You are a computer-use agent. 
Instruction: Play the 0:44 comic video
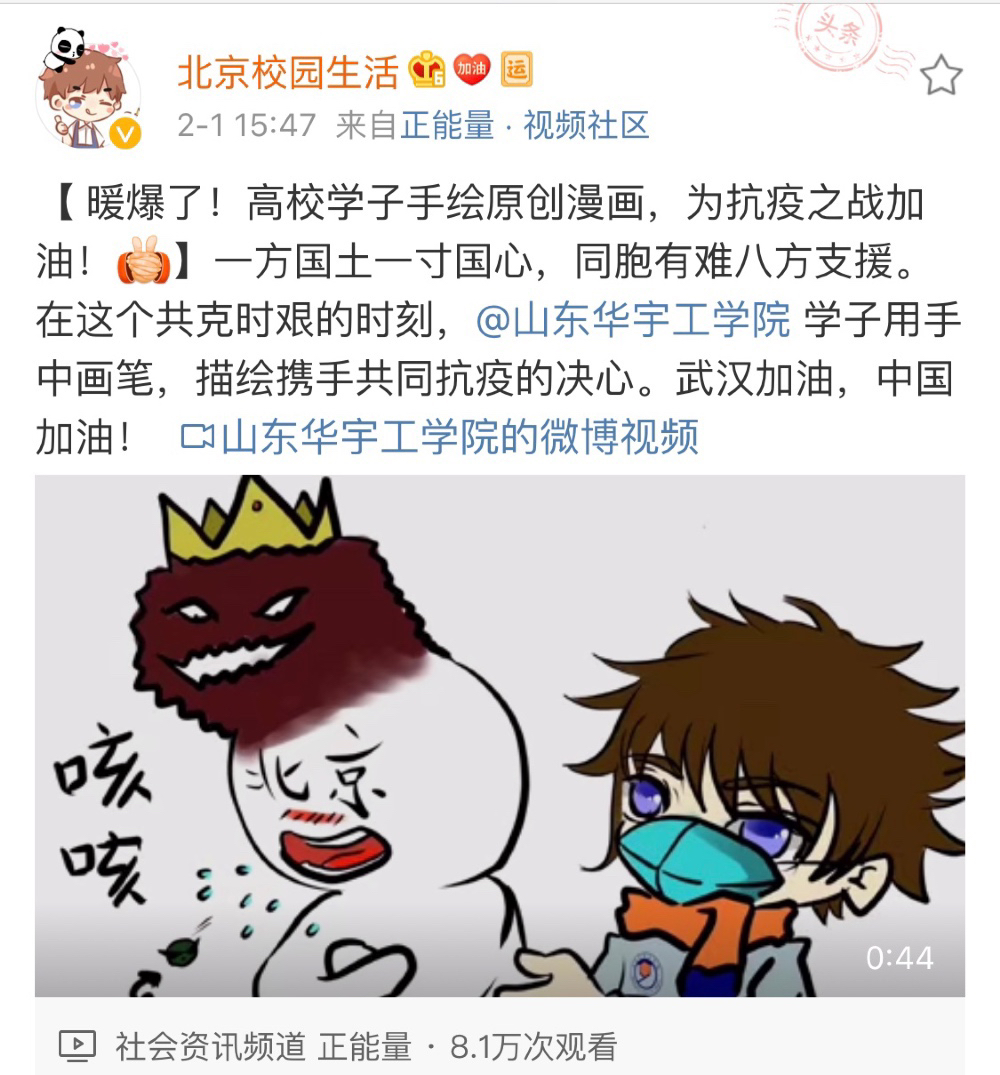click(500, 735)
